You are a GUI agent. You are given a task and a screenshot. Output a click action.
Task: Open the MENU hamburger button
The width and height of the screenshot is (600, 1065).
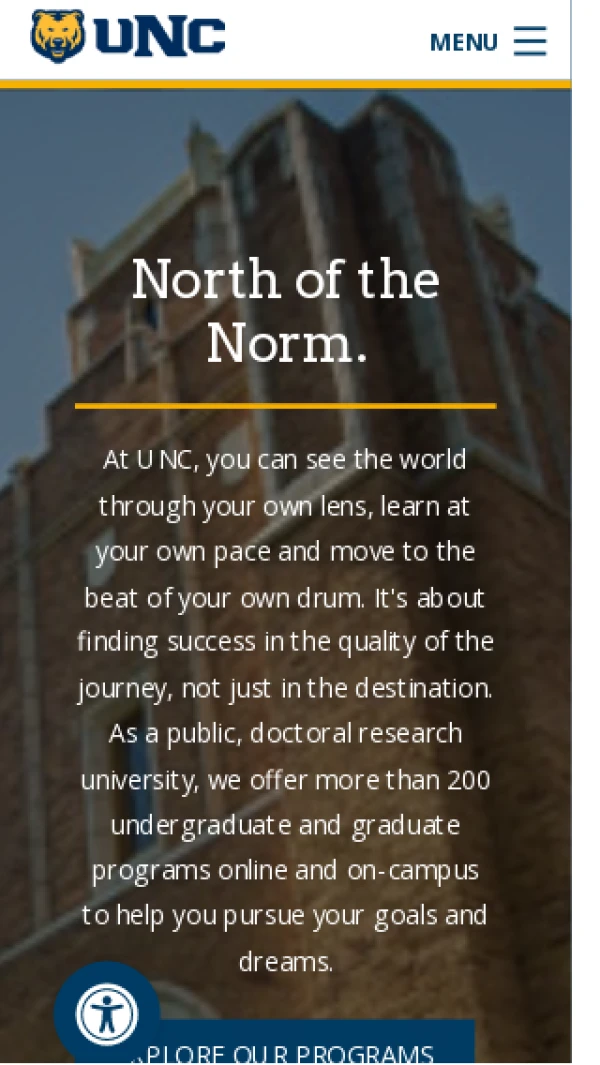coord(488,41)
